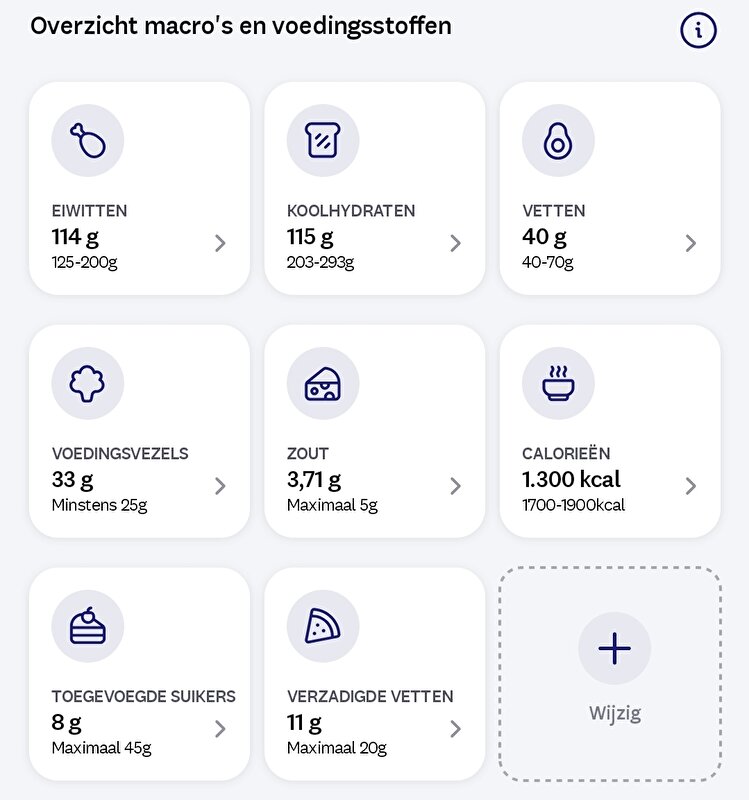Select the Verzadigde vetten card

tap(374, 674)
